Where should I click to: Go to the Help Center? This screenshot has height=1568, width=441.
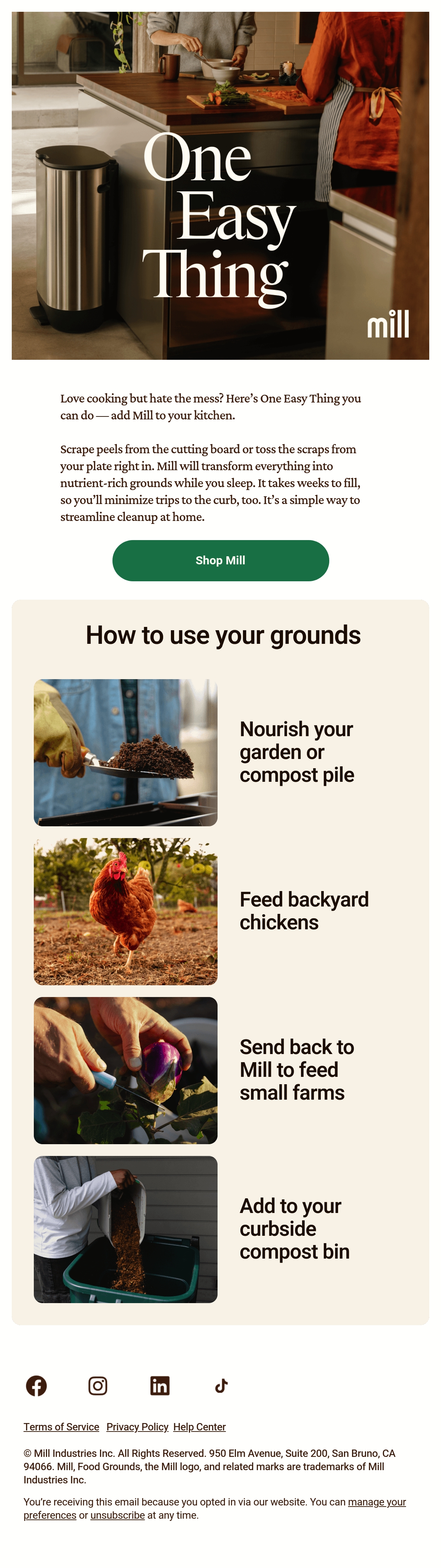point(200,1427)
